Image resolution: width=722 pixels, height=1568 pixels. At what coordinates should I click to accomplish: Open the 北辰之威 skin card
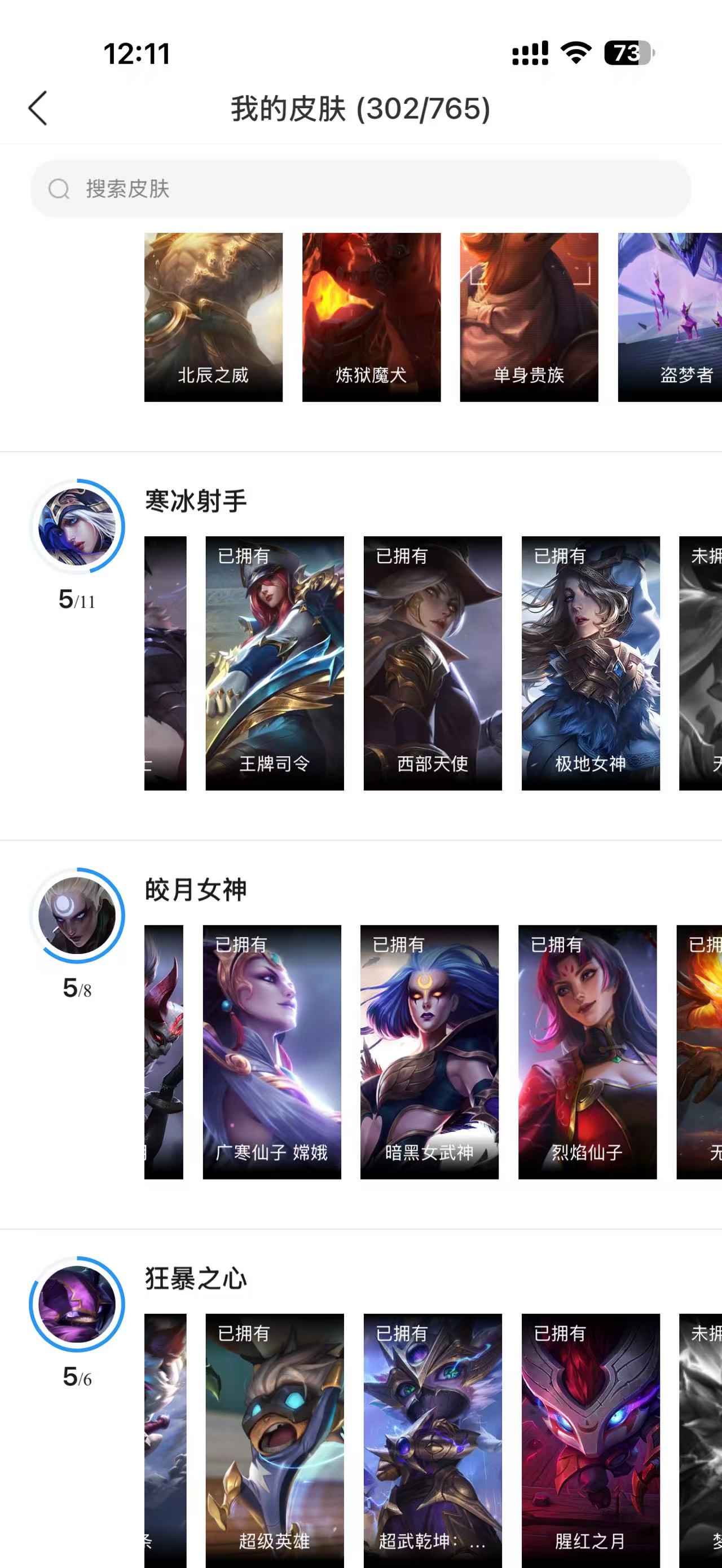(x=213, y=317)
